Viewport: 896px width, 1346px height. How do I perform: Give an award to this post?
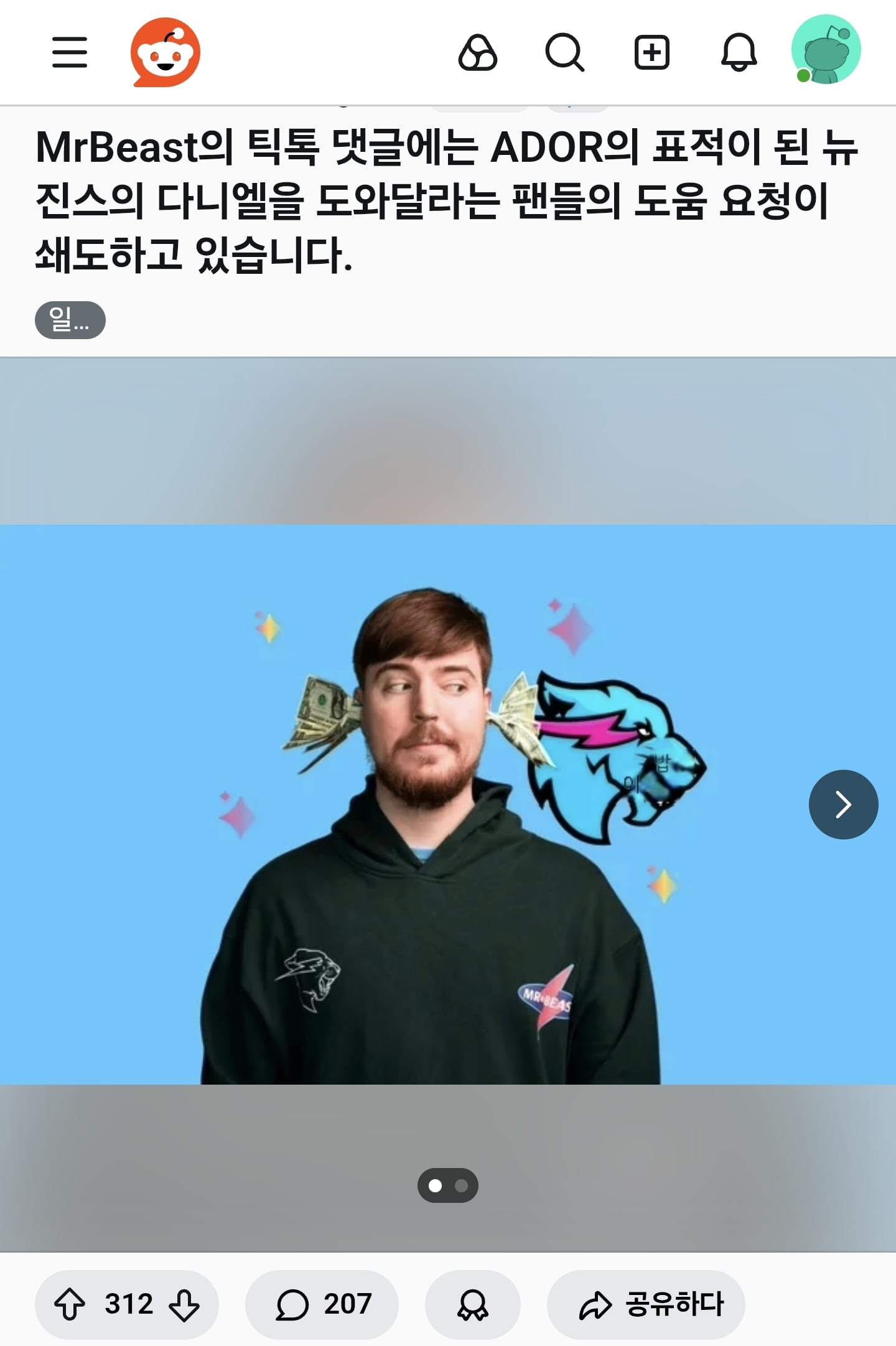[x=472, y=1304]
